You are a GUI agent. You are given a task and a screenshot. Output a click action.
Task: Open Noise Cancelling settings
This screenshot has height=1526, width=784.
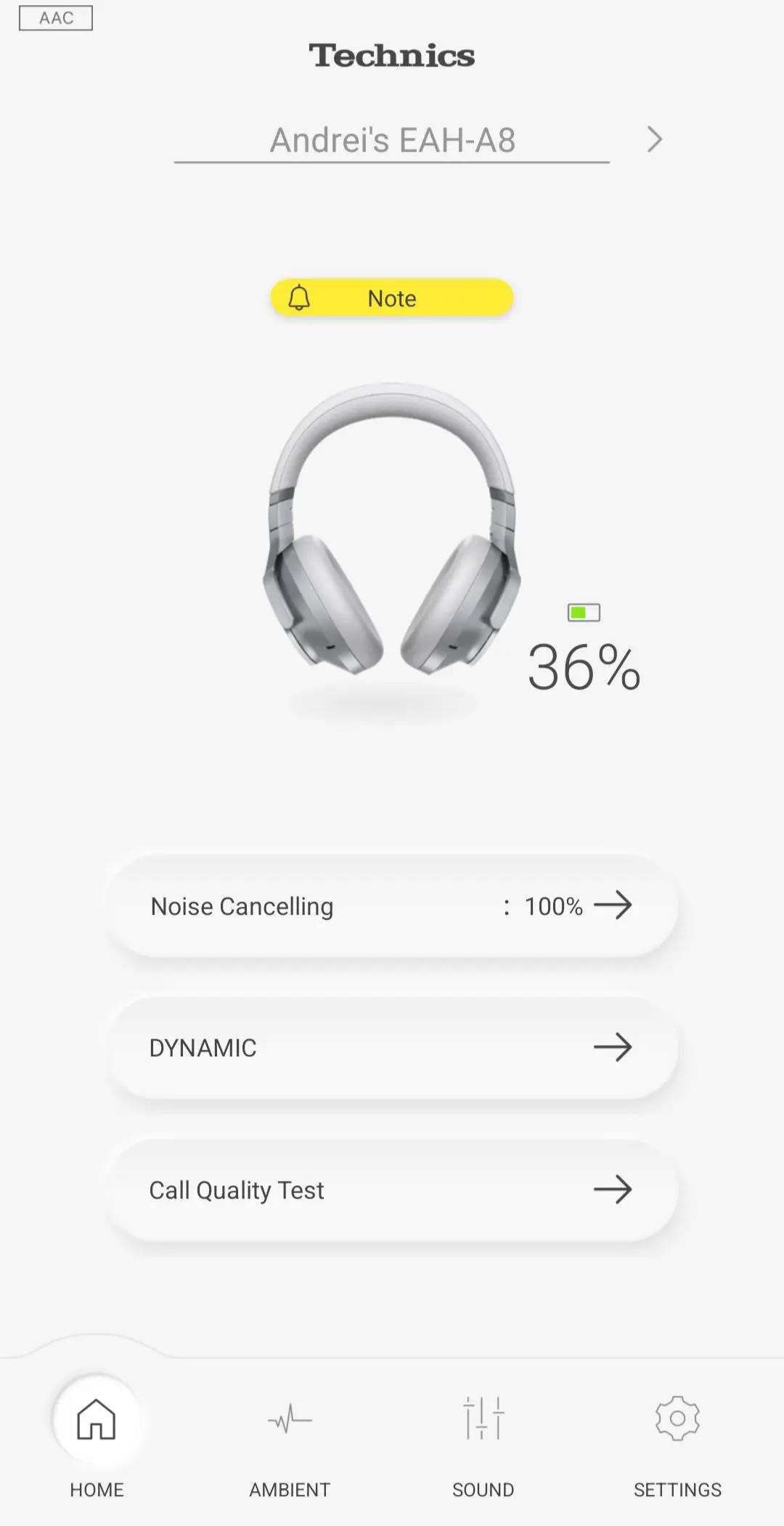(x=392, y=906)
